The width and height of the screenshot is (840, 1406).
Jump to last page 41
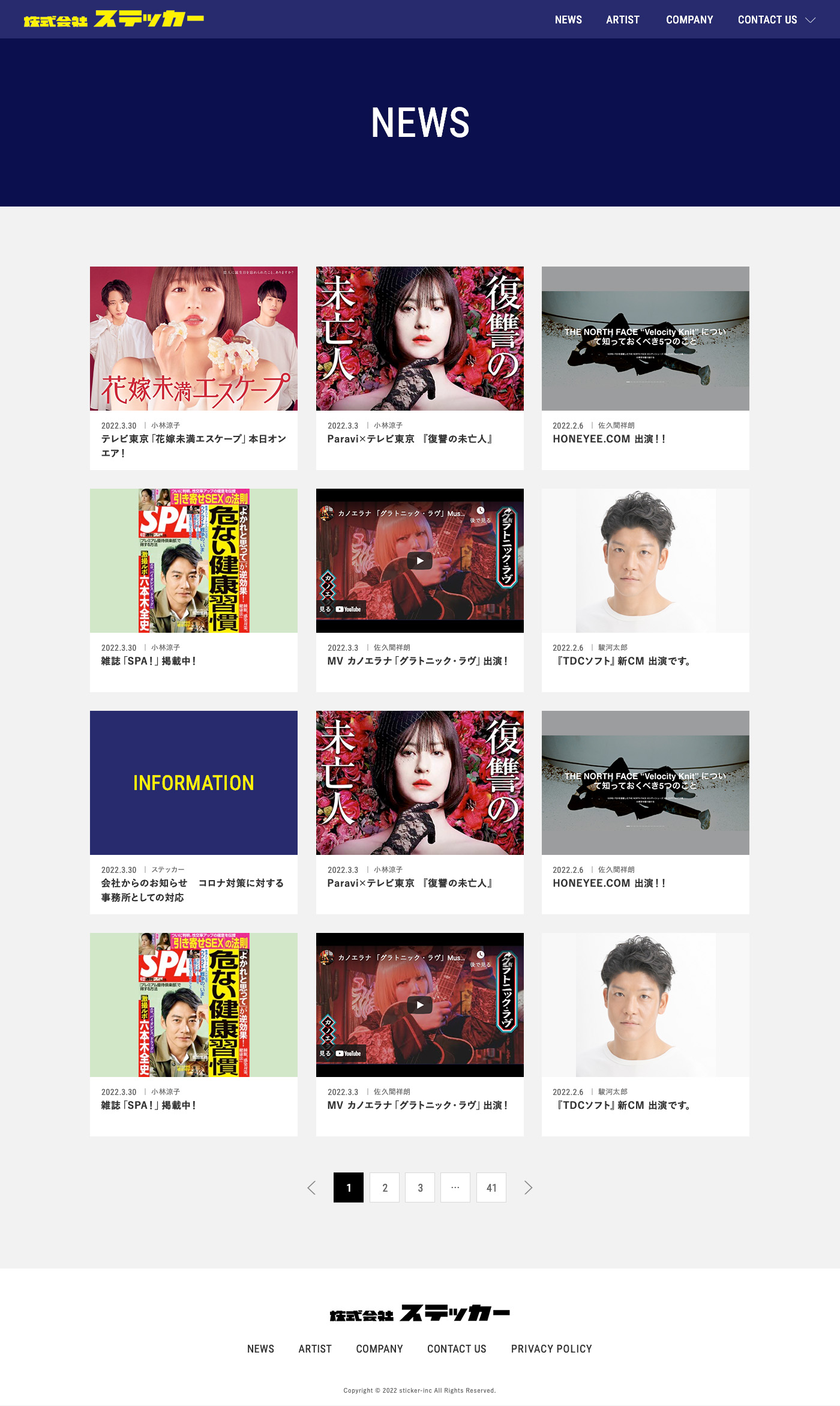coord(491,1187)
